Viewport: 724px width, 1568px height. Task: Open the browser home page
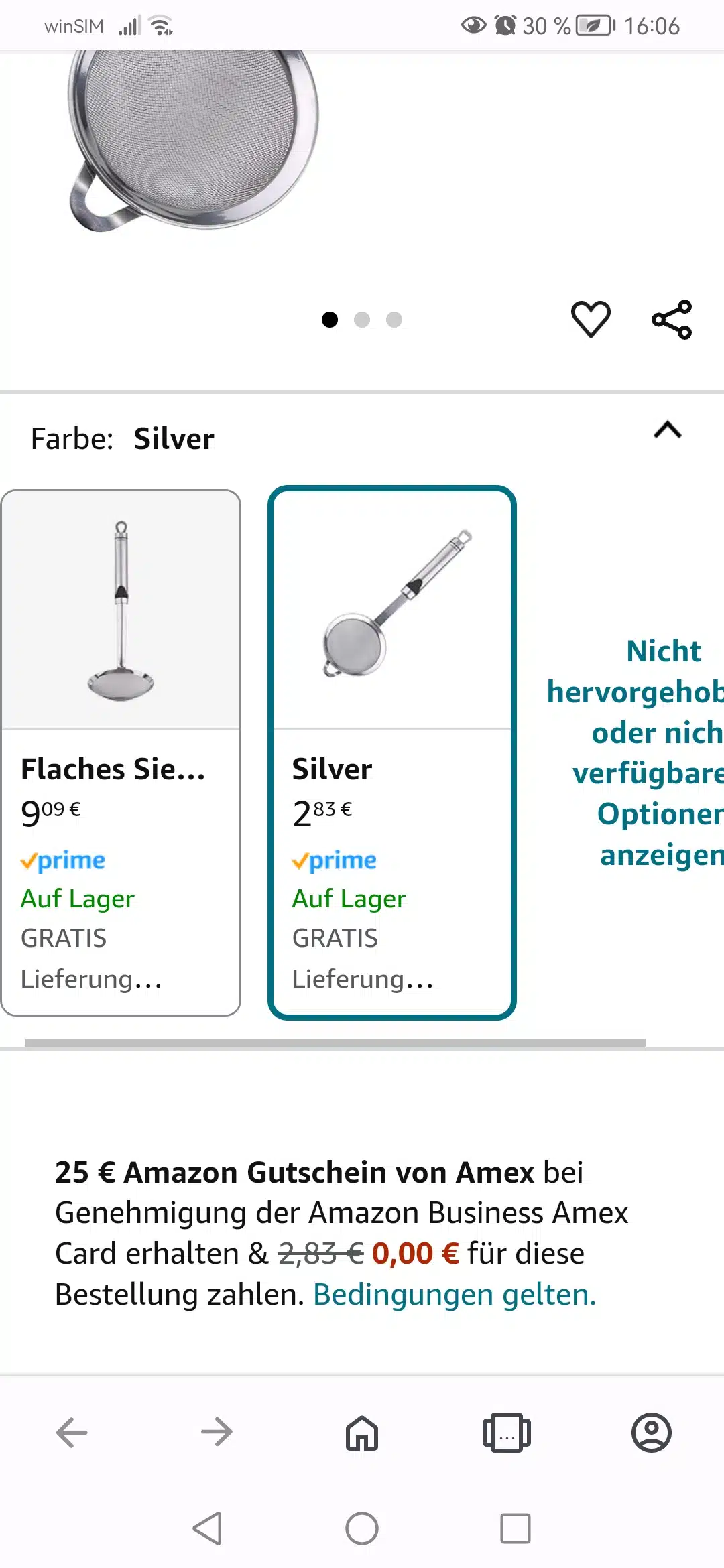(362, 1433)
